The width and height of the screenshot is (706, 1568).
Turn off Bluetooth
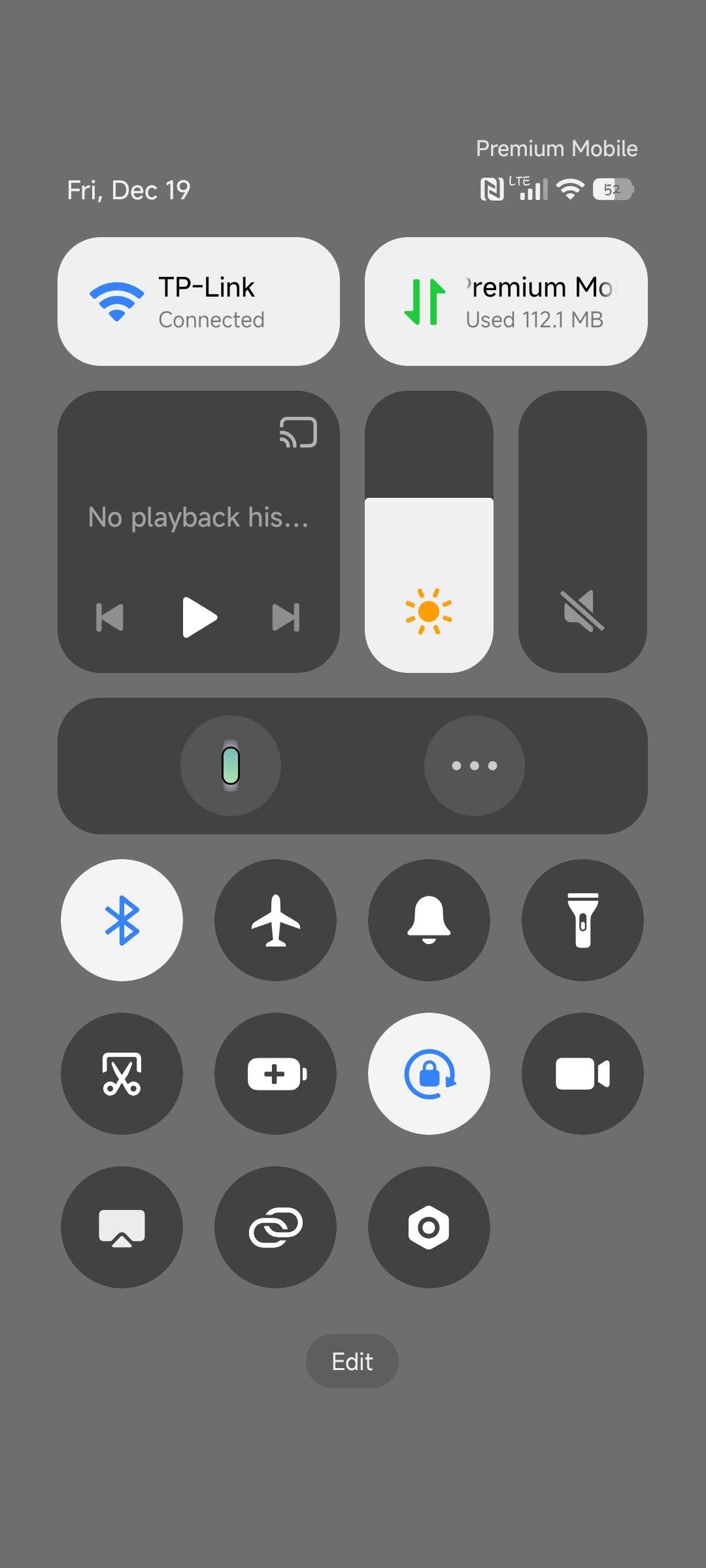coord(122,920)
